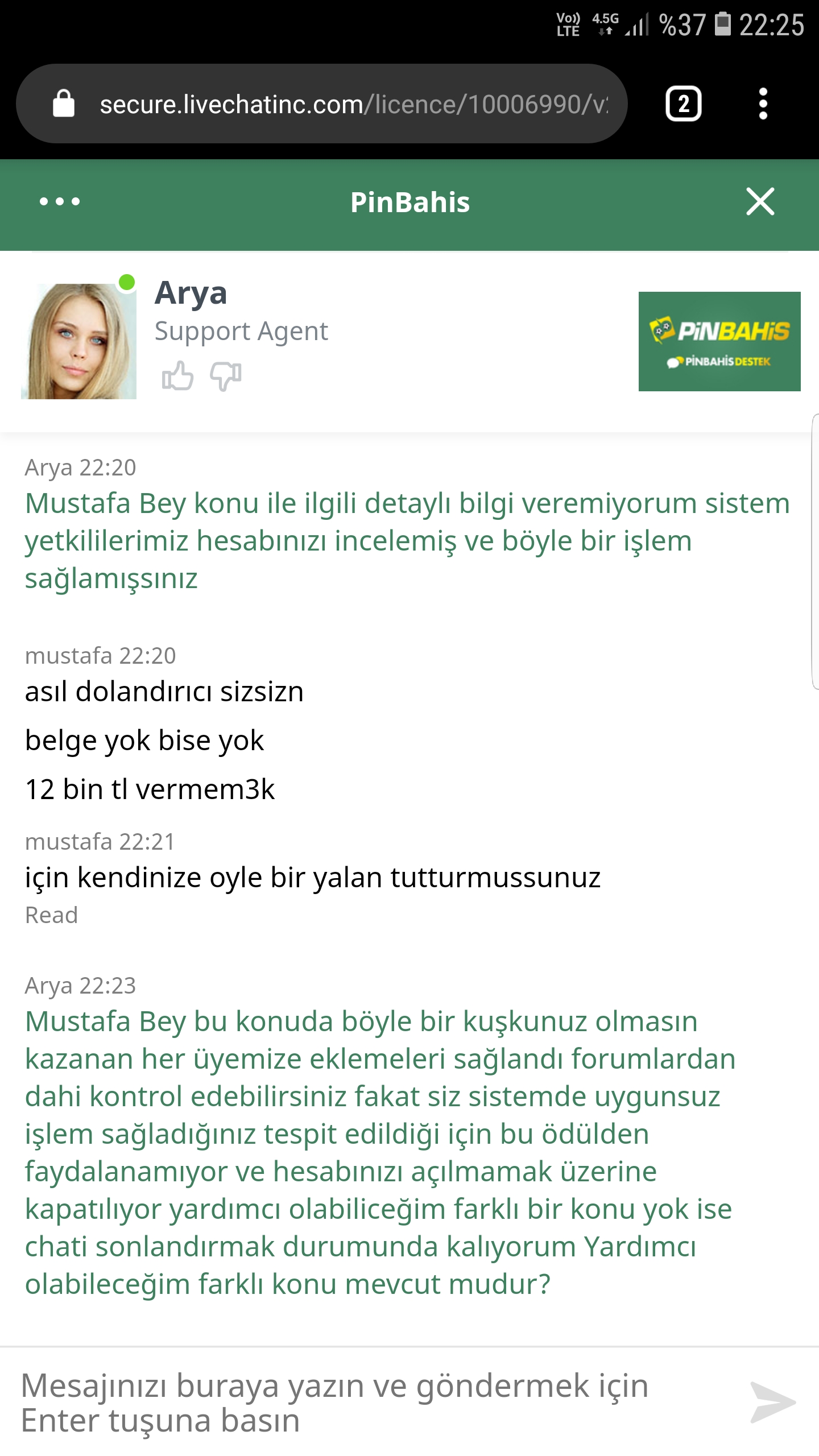This screenshot has width=819, height=1456.
Task: Open the chat options three-dot menu
Action: [60, 201]
